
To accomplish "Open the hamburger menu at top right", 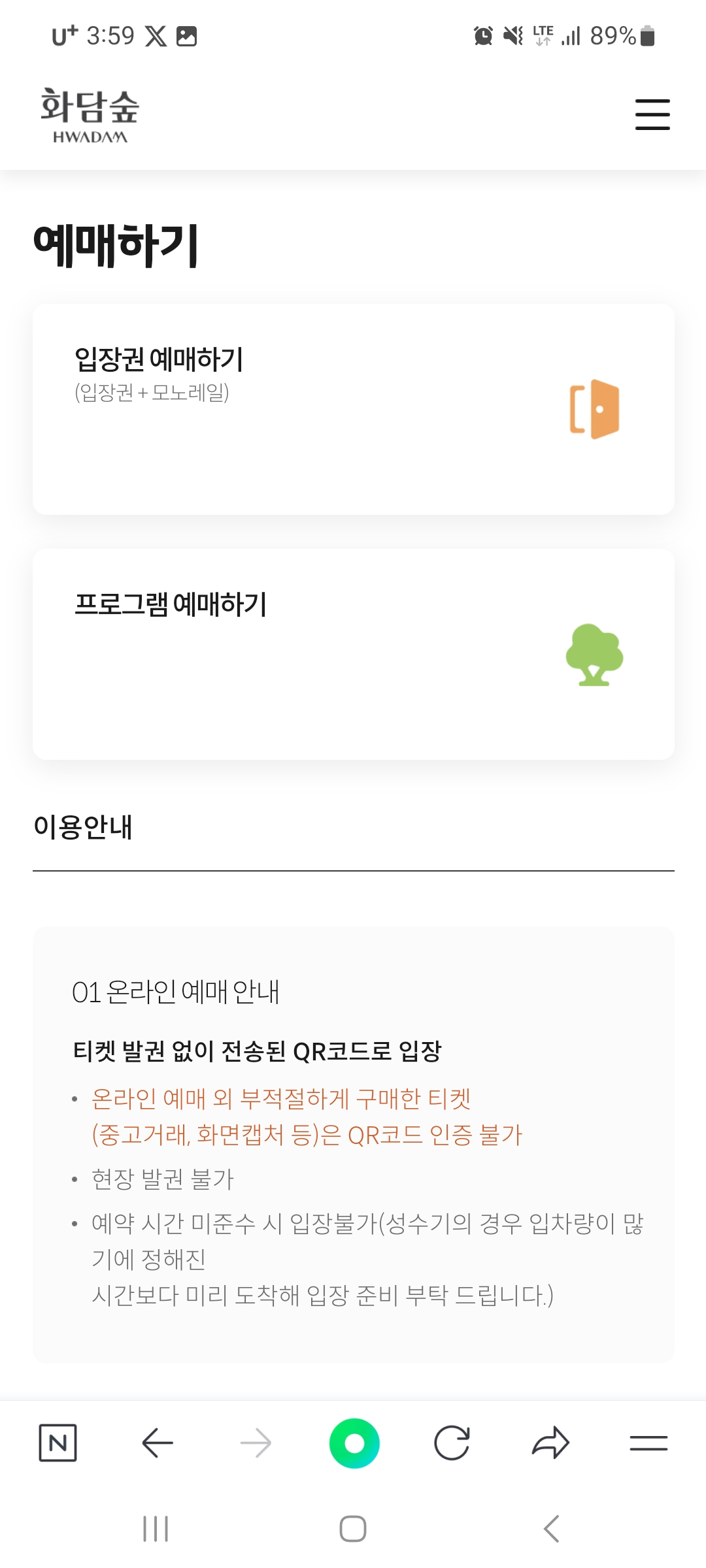I will click(652, 114).
